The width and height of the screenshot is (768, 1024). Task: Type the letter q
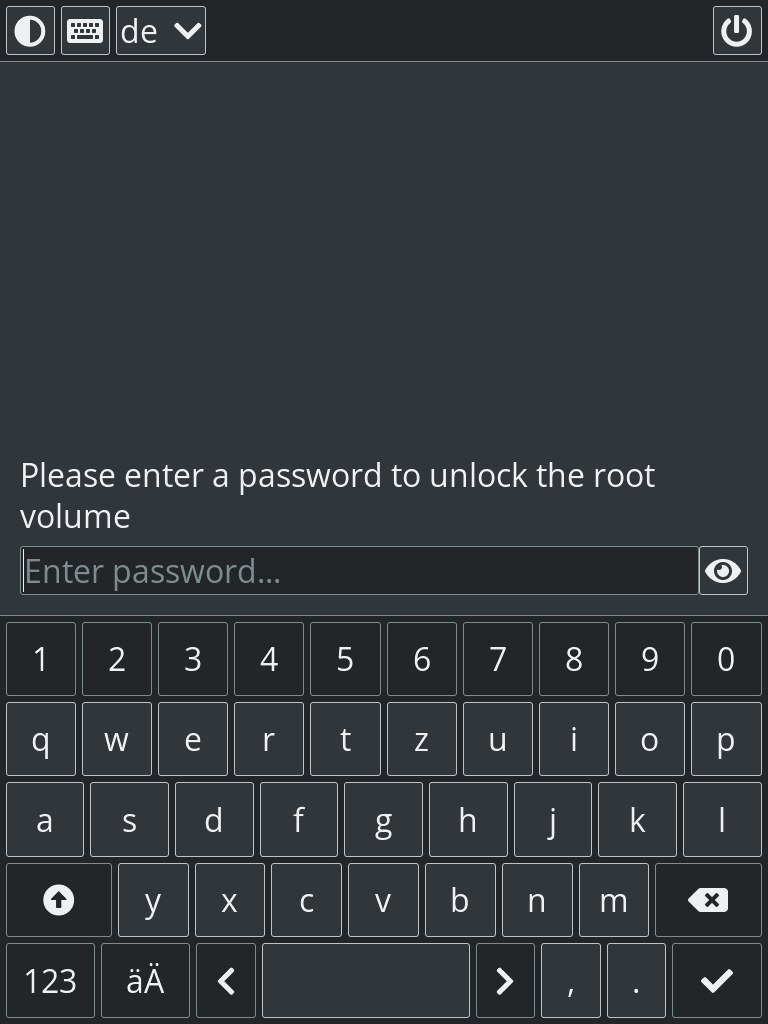click(41, 740)
